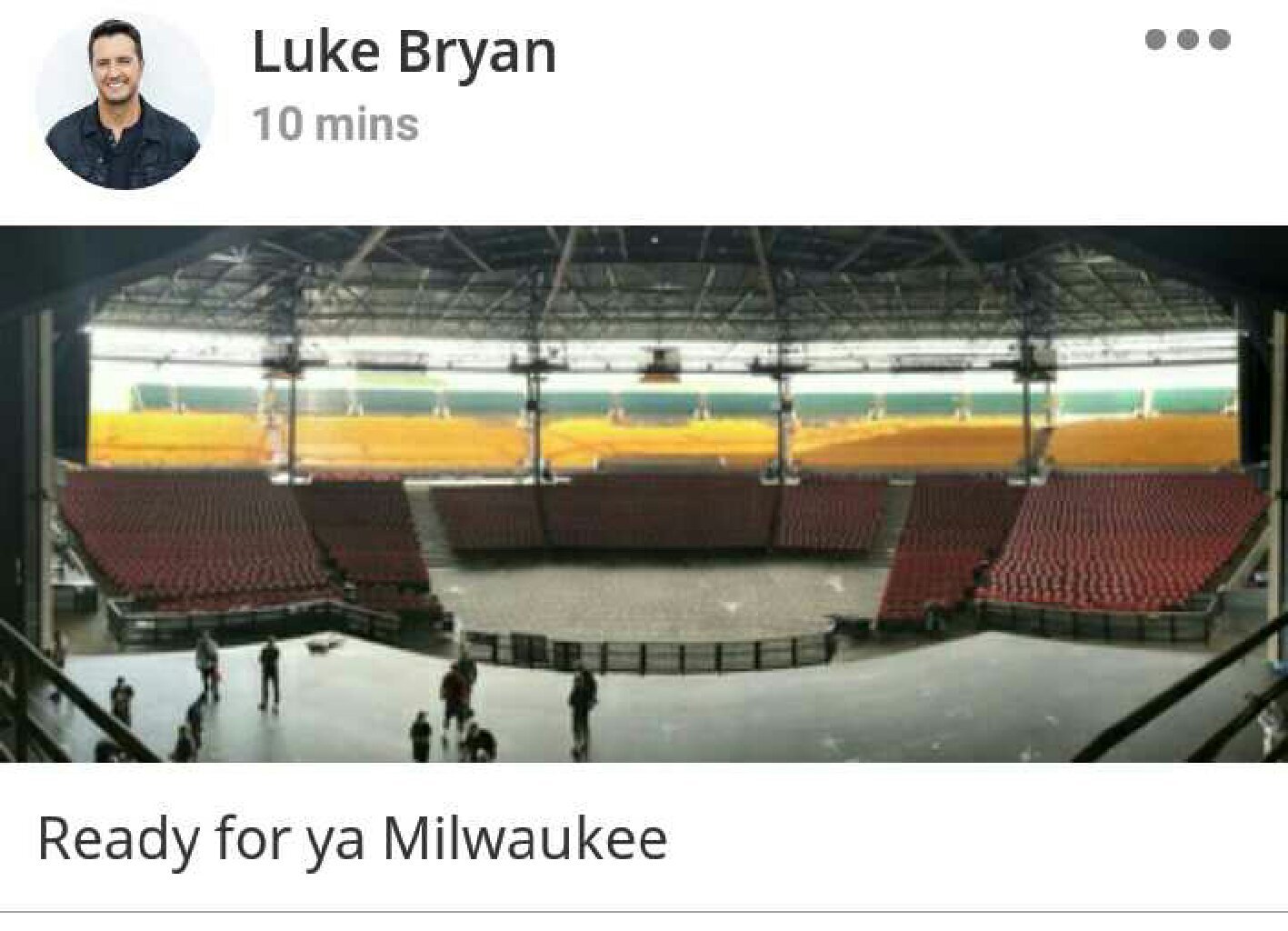
Task: Open the Luke Bryan profile name link
Action: pyautogui.click(x=403, y=52)
